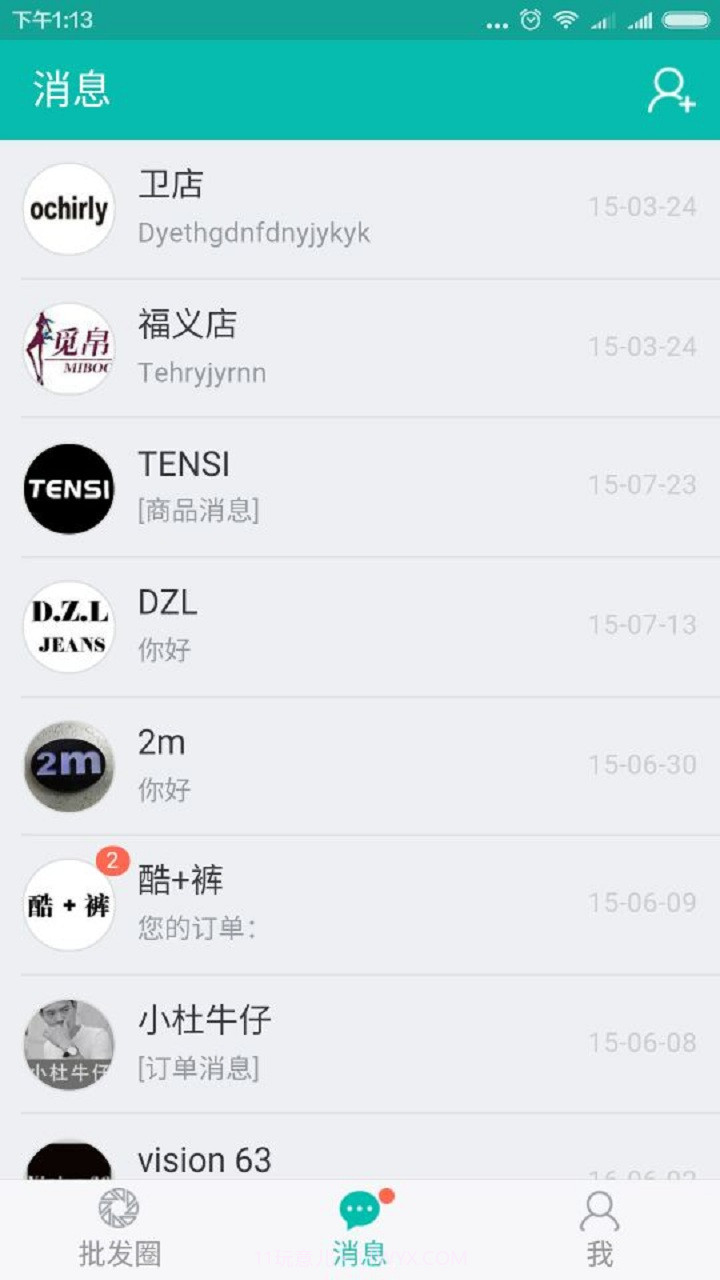Open the 小杜牛仔 profile picture

point(68,1044)
